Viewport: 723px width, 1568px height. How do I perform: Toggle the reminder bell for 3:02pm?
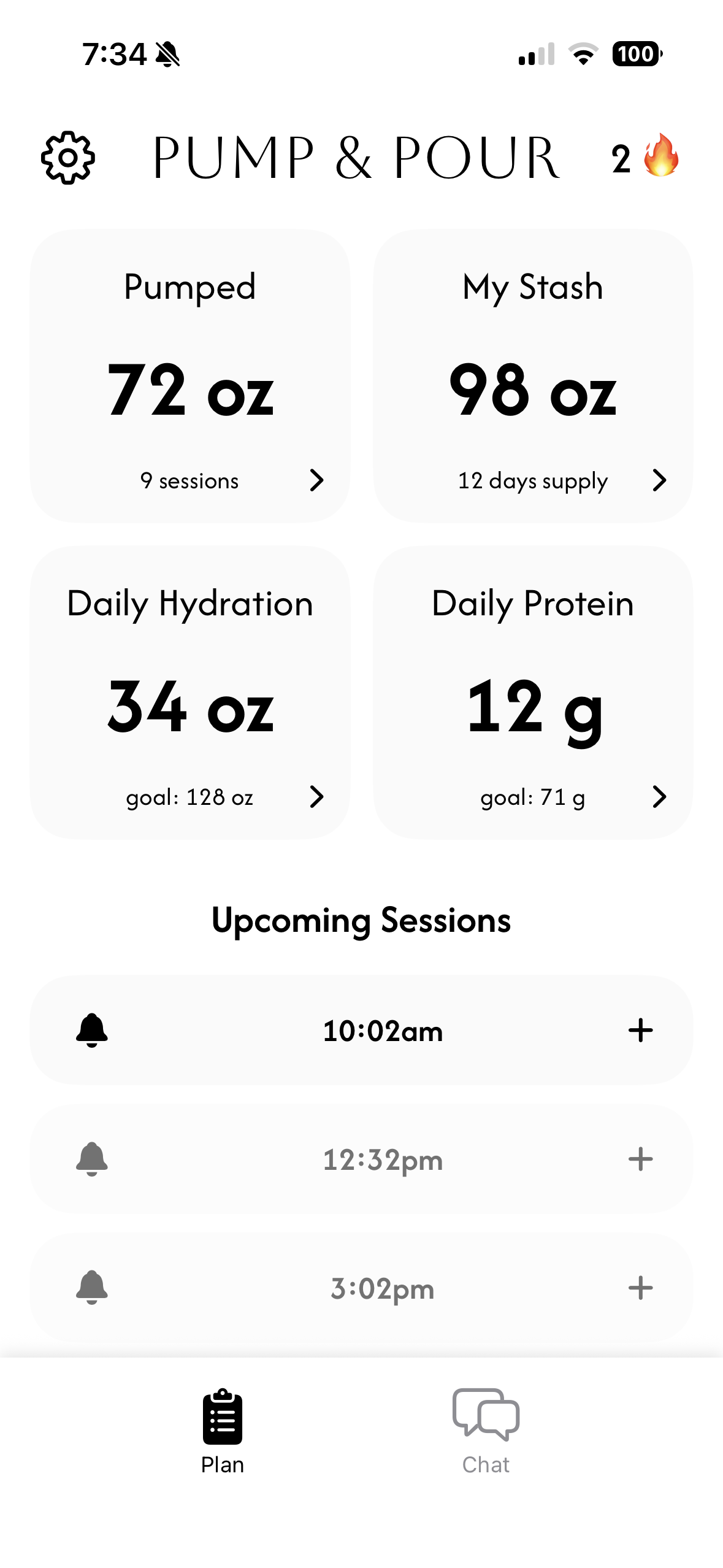pyautogui.click(x=92, y=1288)
